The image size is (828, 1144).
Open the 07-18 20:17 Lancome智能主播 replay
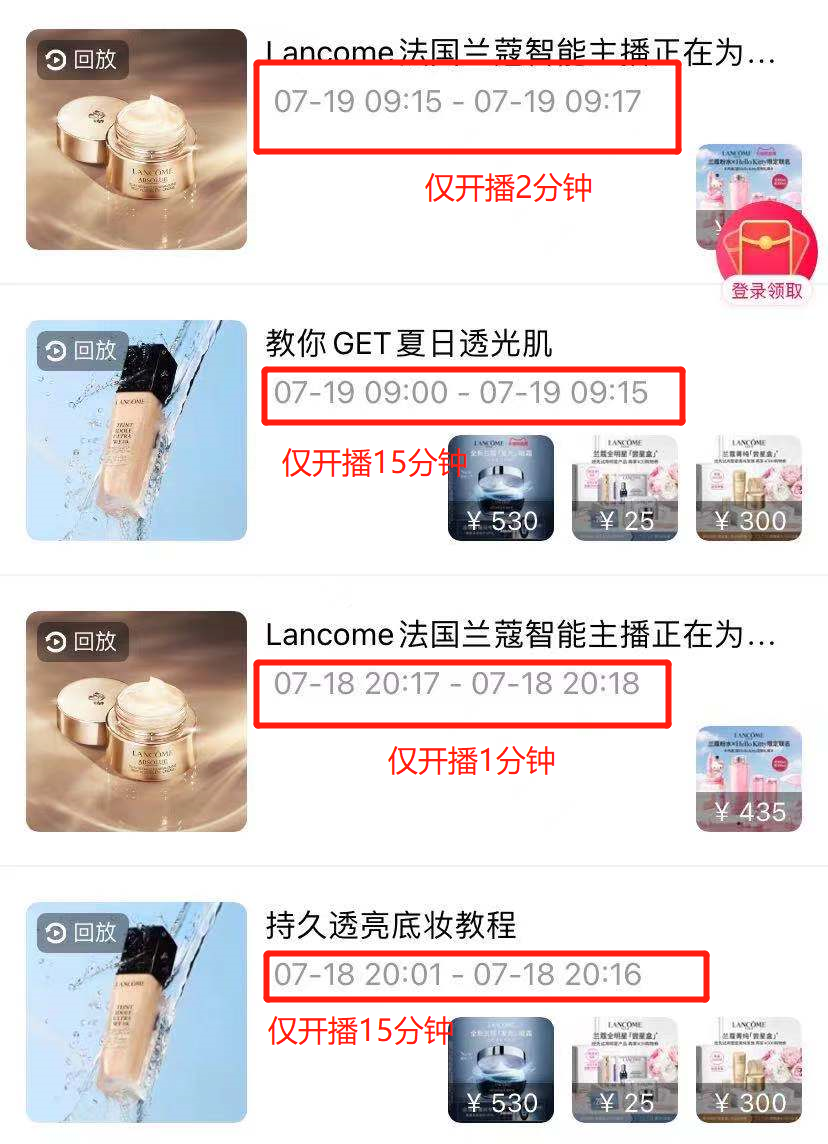click(x=136, y=721)
